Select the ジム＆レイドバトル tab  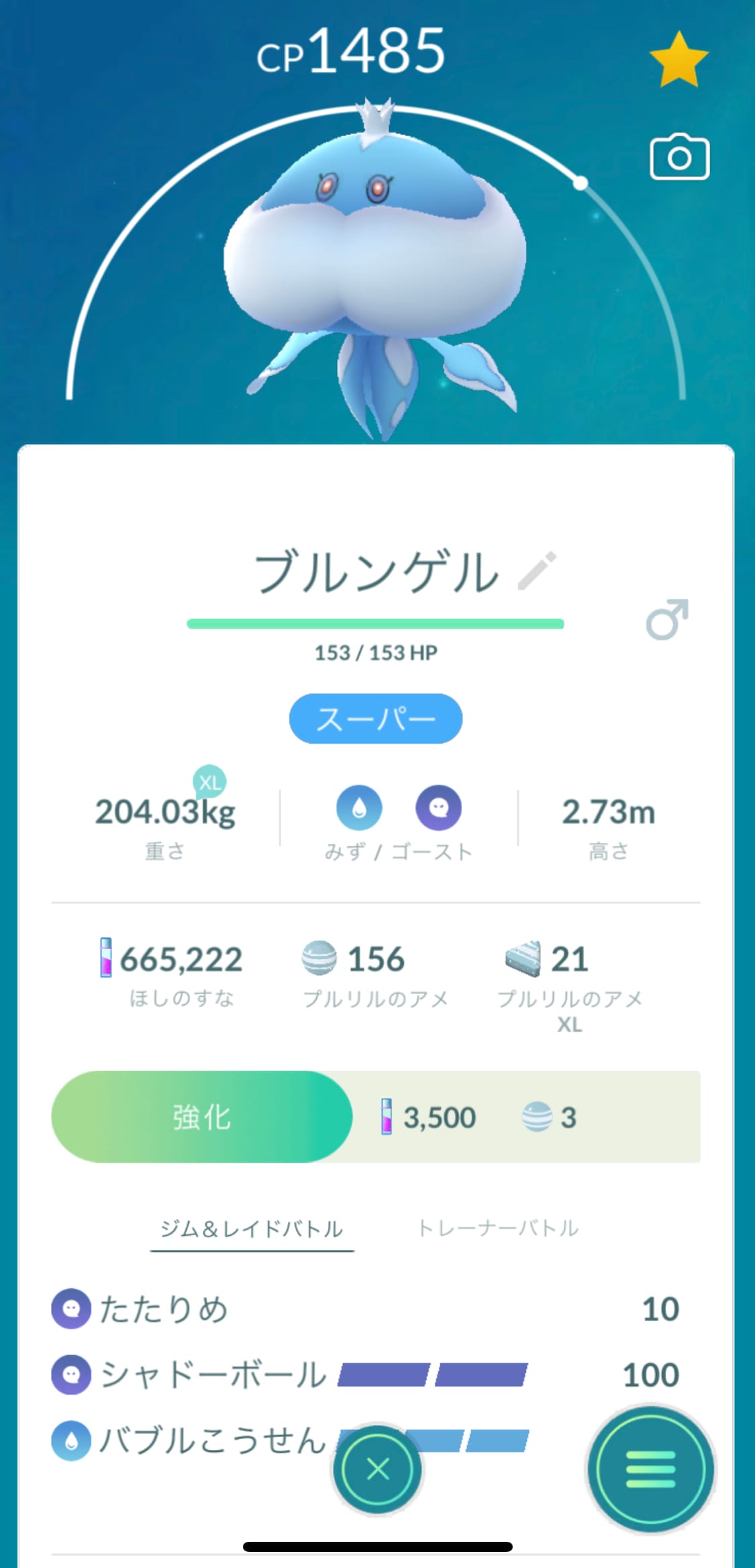tap(252, 1228)
